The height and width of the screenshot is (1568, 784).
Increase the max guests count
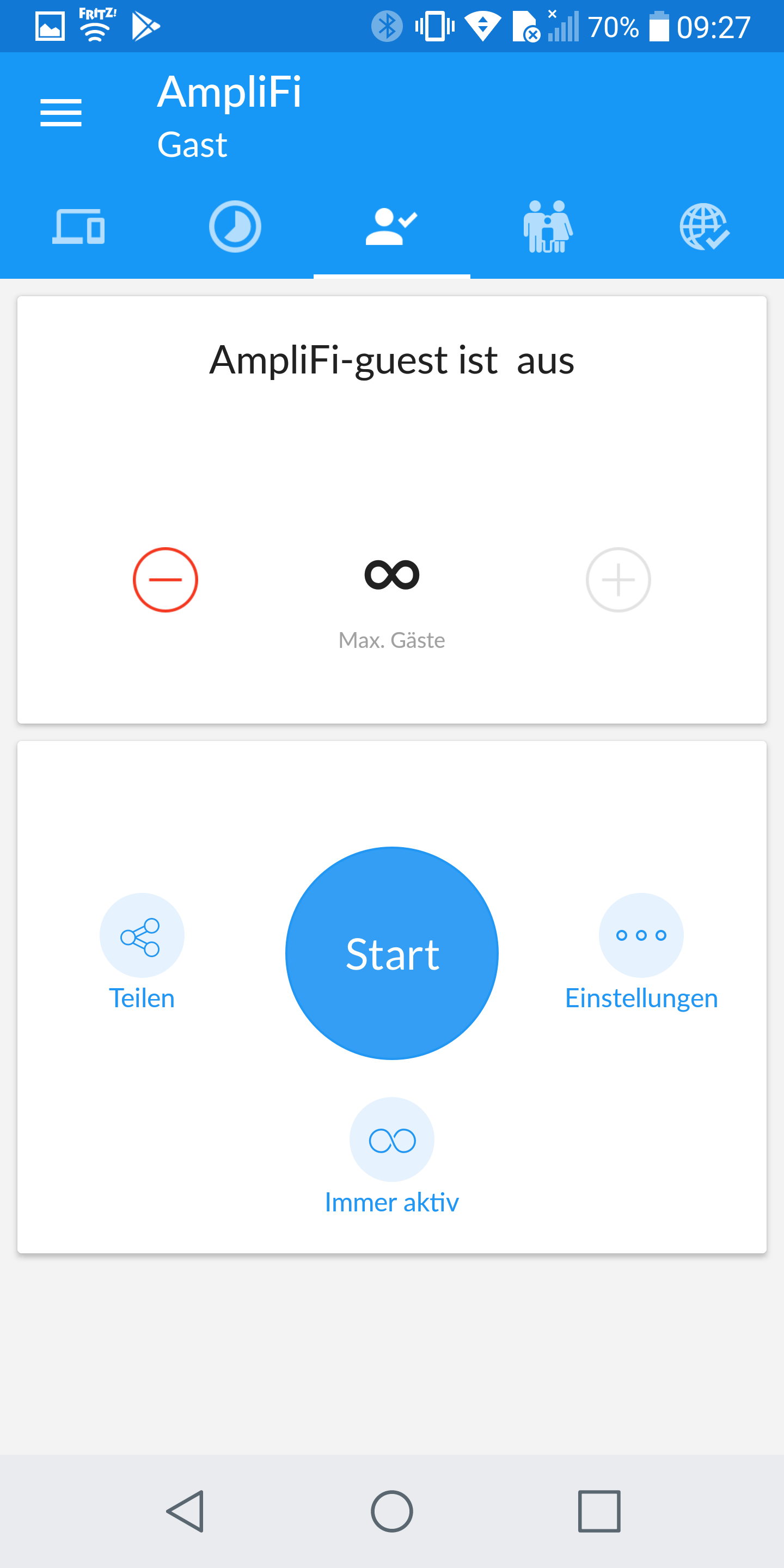[618, 579]
